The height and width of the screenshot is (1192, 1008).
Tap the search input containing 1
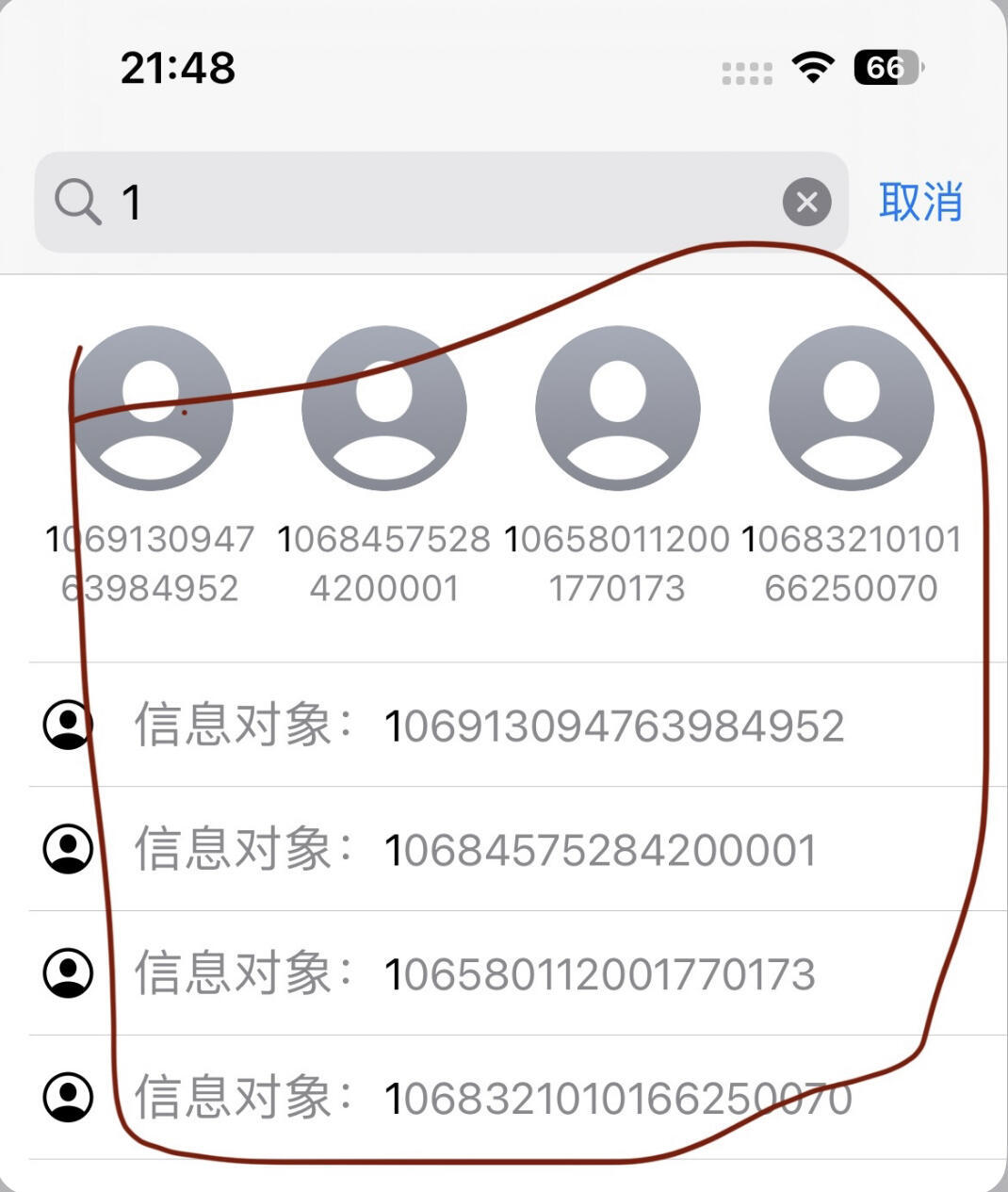(377, 202)
